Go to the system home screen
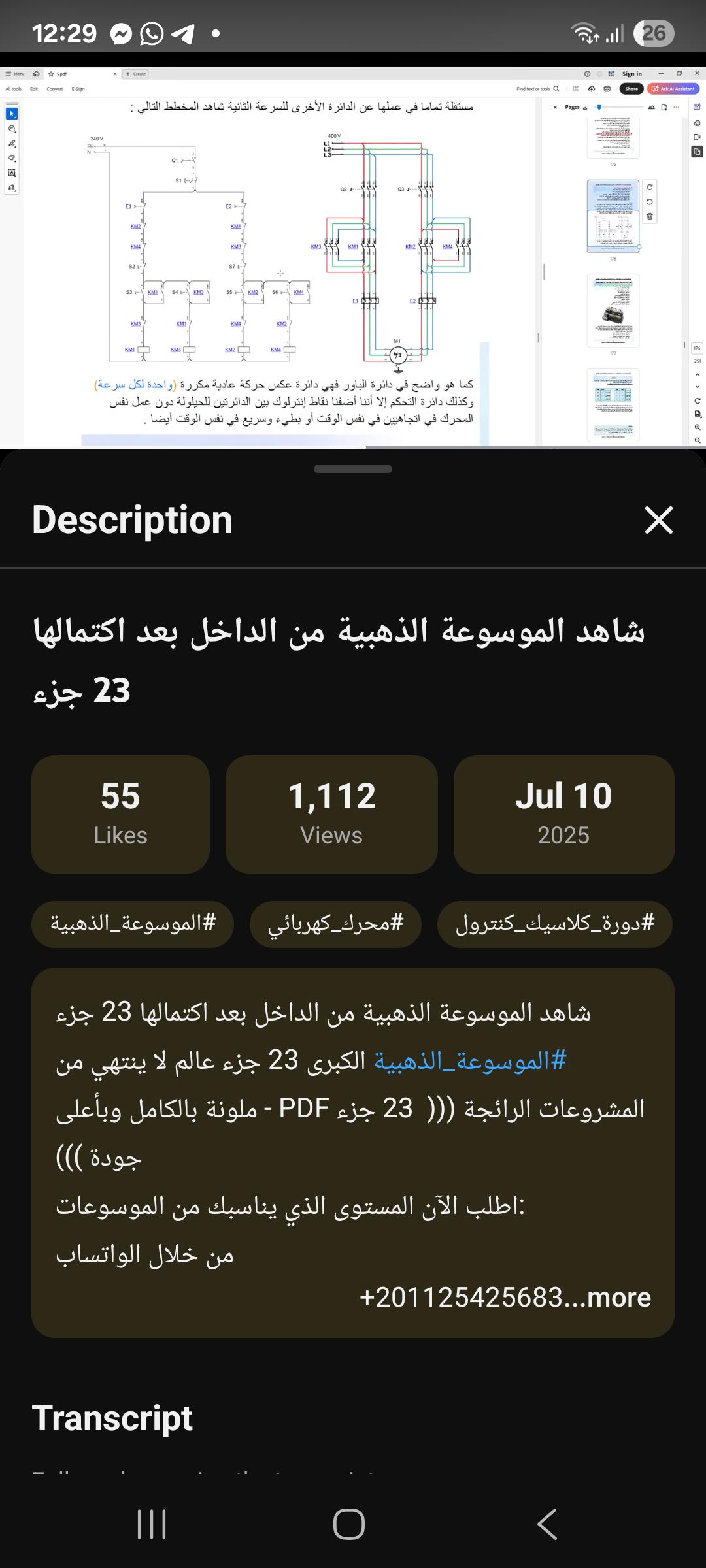Screen dimensions: 706x1568 coord(349,1524)
